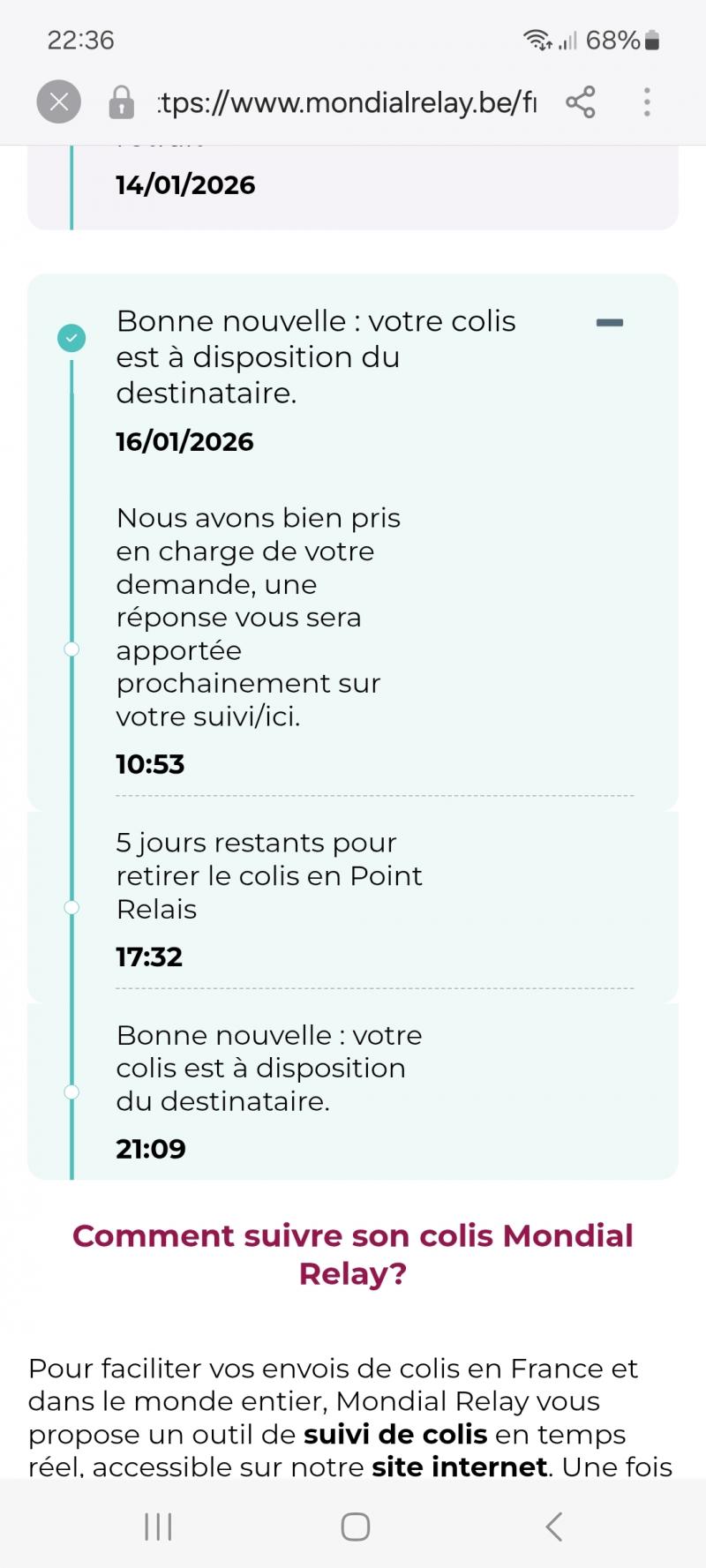The image size is (706, 1568).
Task: Tap the mondialrelay.be URL bar
Action: tap(346, 102)
